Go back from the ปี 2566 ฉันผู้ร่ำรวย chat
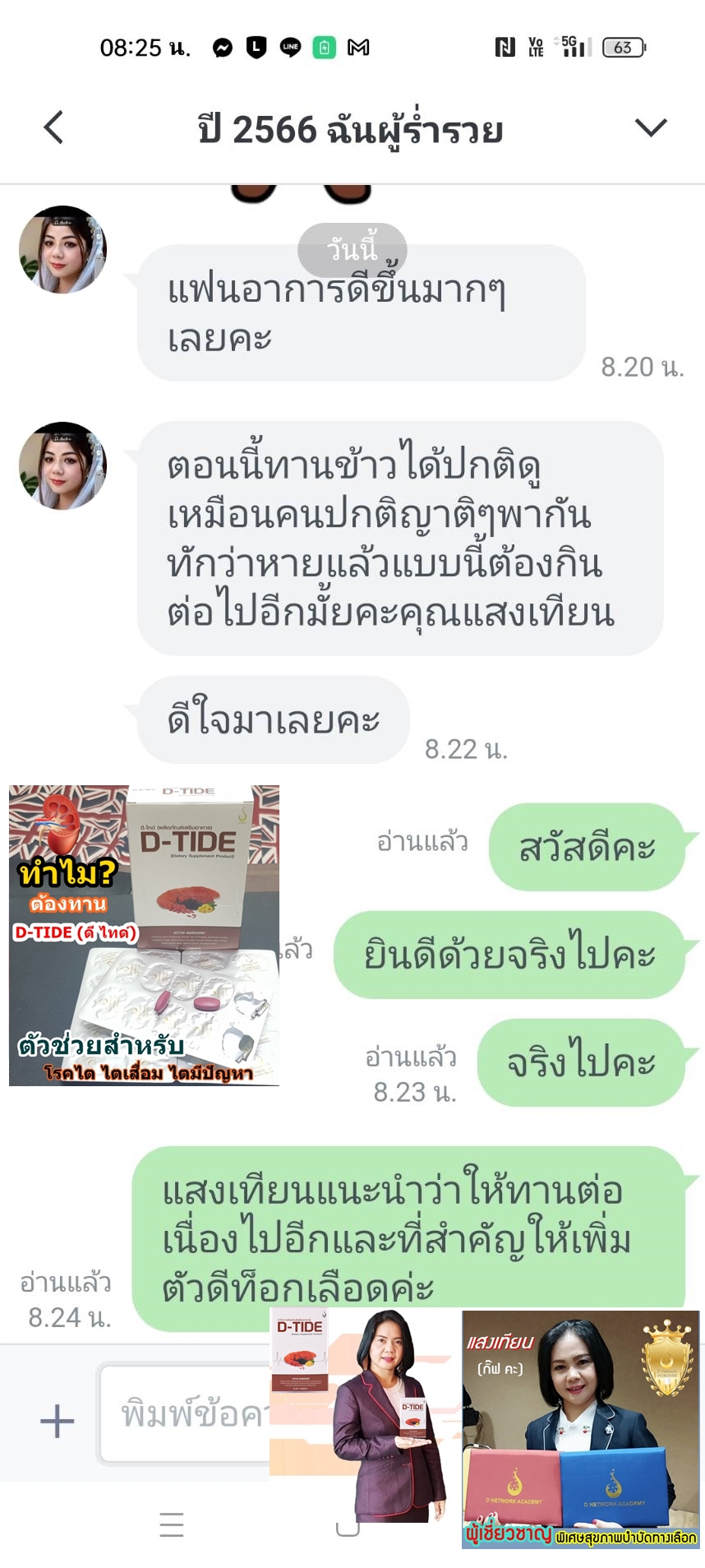This screenshot has height=1568, width=705. tap(54, 127)
